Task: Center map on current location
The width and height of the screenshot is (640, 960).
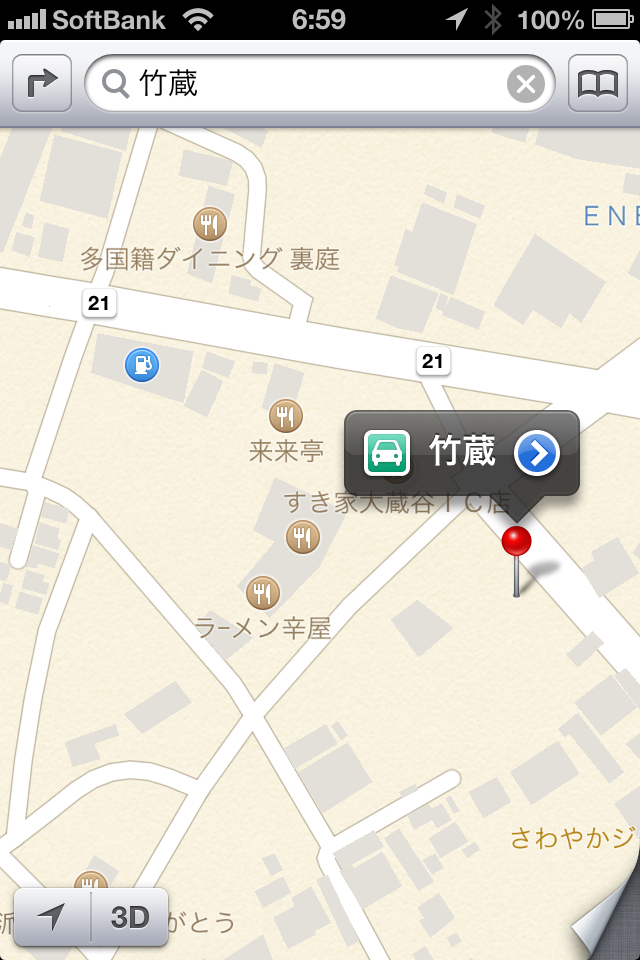Action: (52, 917)
